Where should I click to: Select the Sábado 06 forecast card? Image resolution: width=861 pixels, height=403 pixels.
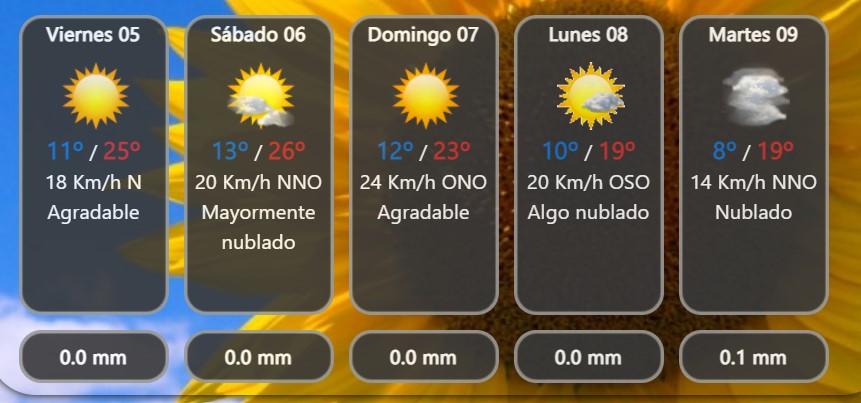258,165
